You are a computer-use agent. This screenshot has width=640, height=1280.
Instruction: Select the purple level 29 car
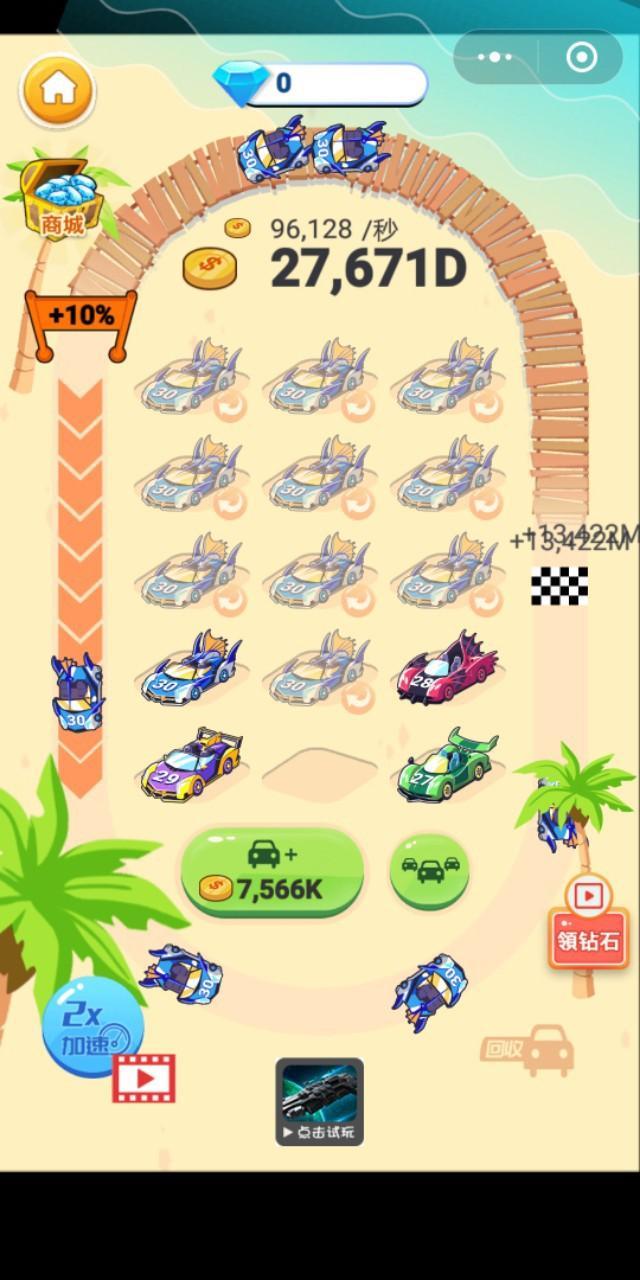tap(190, 767)
